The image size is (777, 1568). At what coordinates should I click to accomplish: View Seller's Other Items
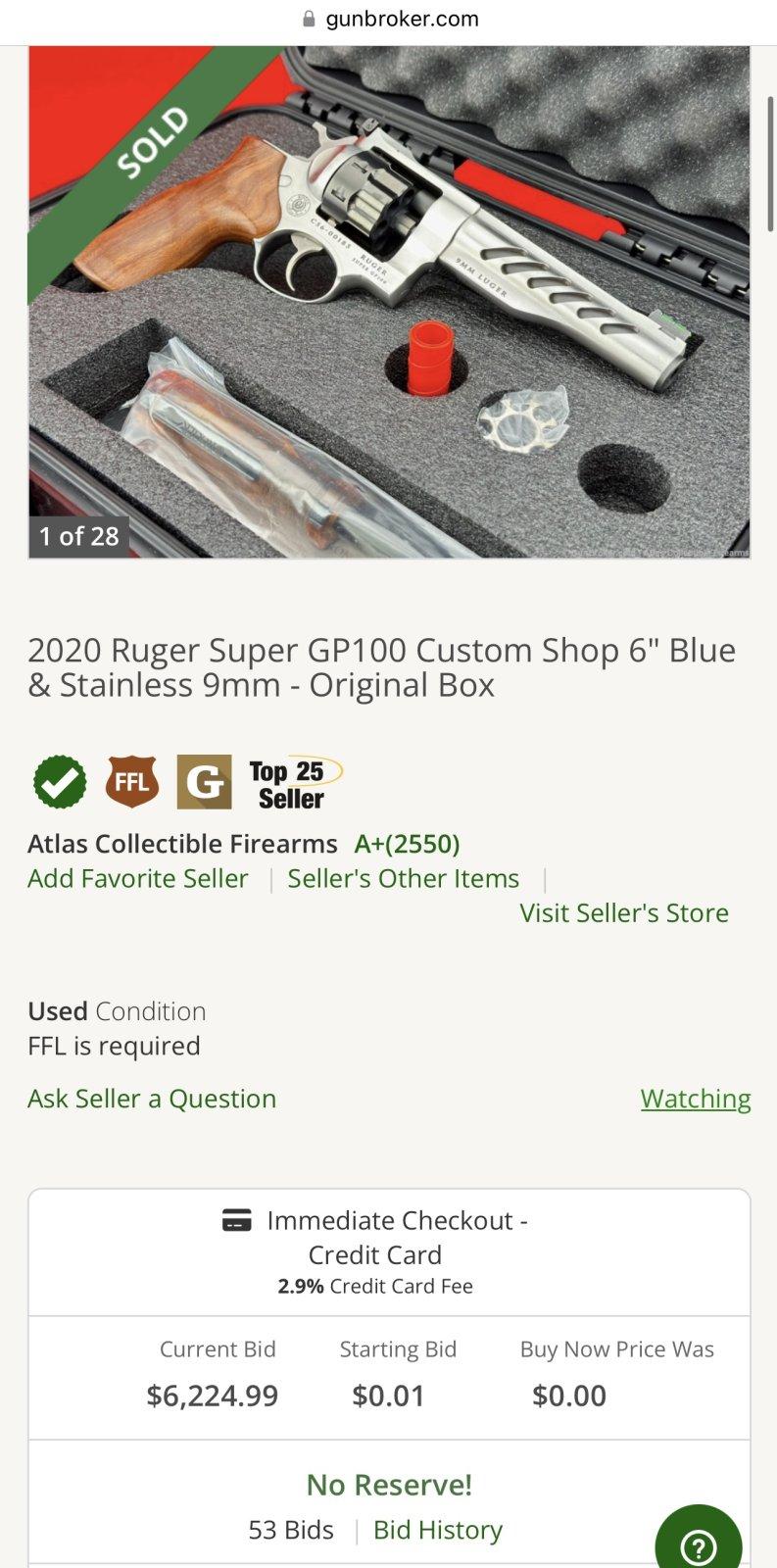pos(404,878)
